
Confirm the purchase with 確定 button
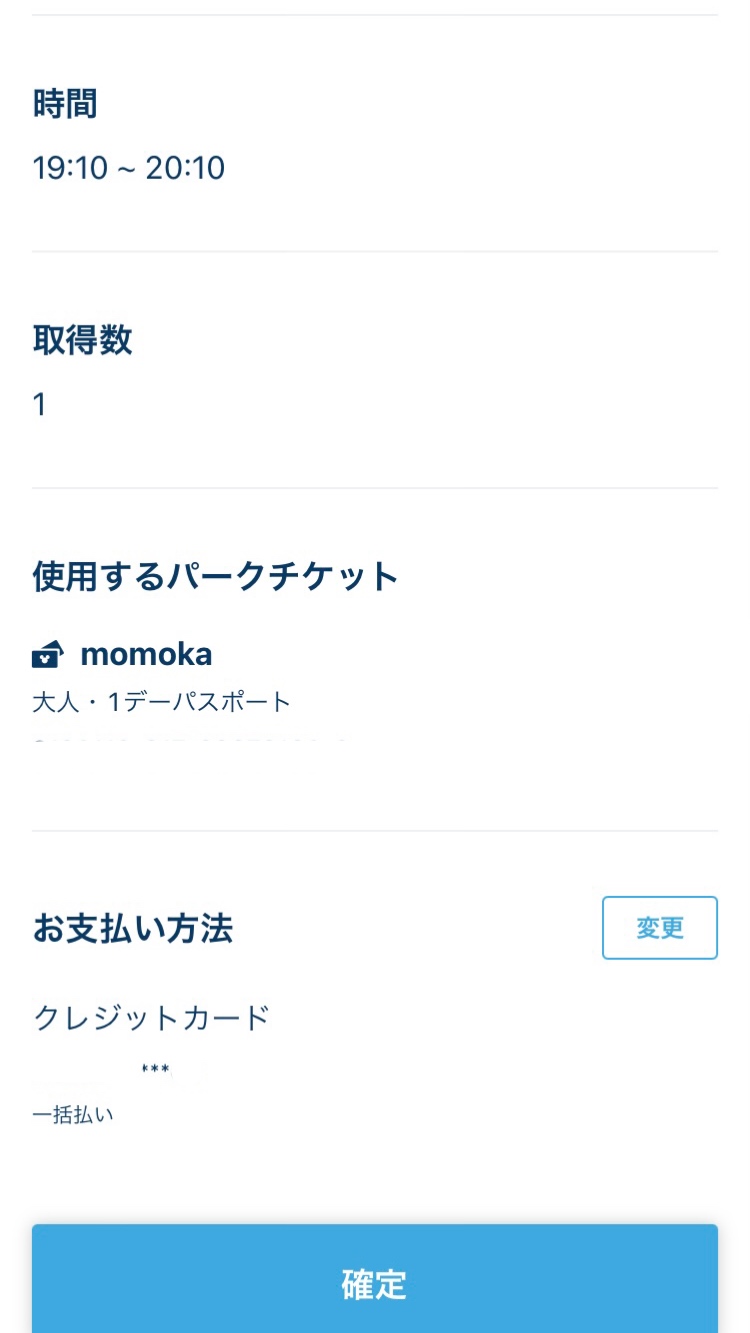pyautogui.click(x=375, y=1279)
